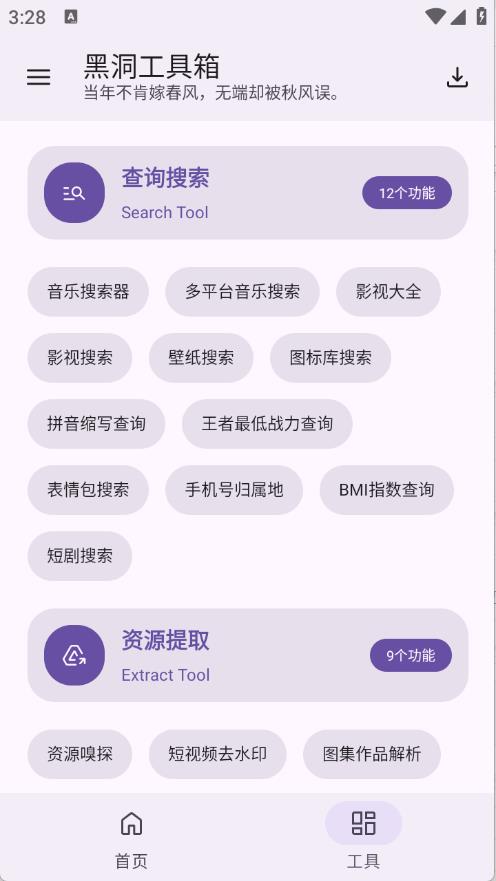Tap the download icon in the app bar
The height and width of the screenshot is (881, 496).
(x=457, y=77)
